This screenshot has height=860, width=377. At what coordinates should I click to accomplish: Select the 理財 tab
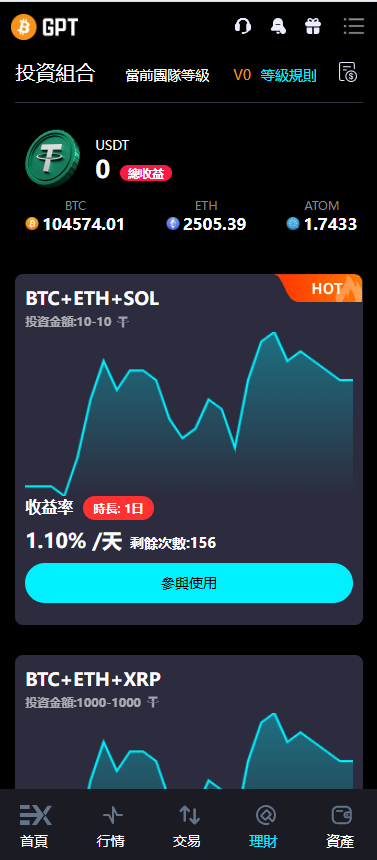[x=264, y=826]
